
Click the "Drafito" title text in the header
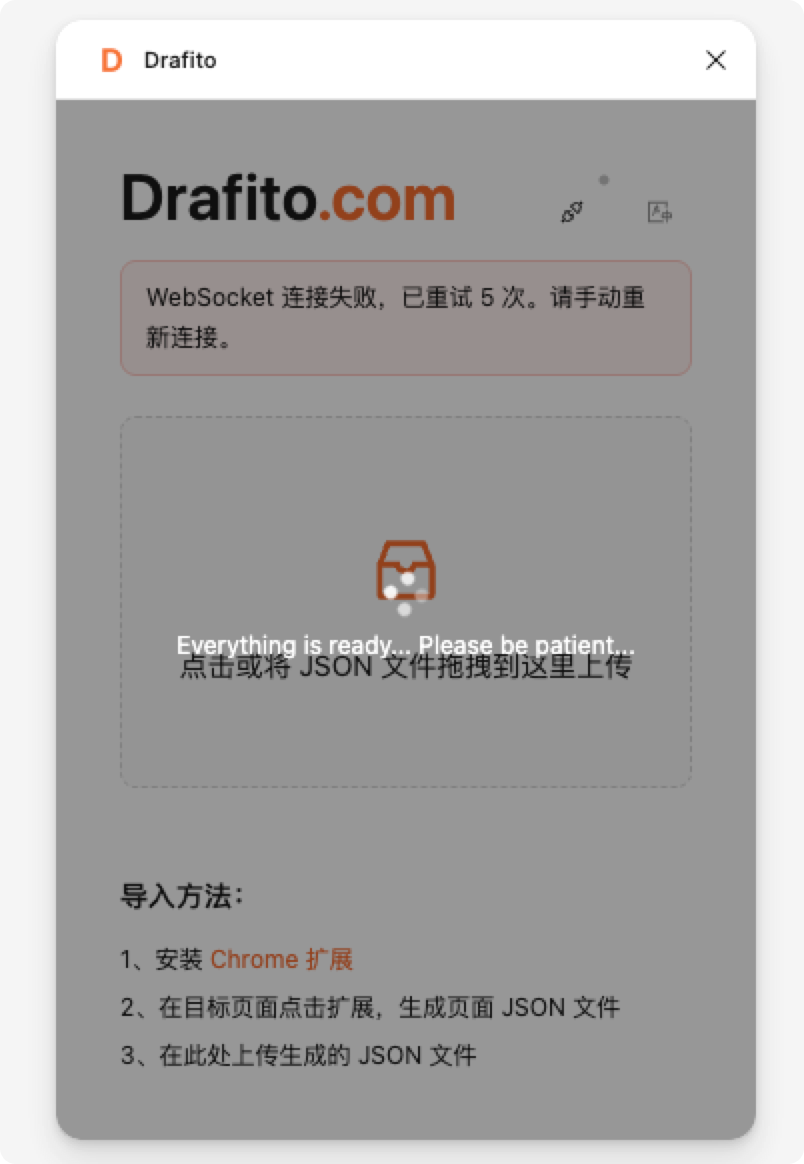[178, 60]
